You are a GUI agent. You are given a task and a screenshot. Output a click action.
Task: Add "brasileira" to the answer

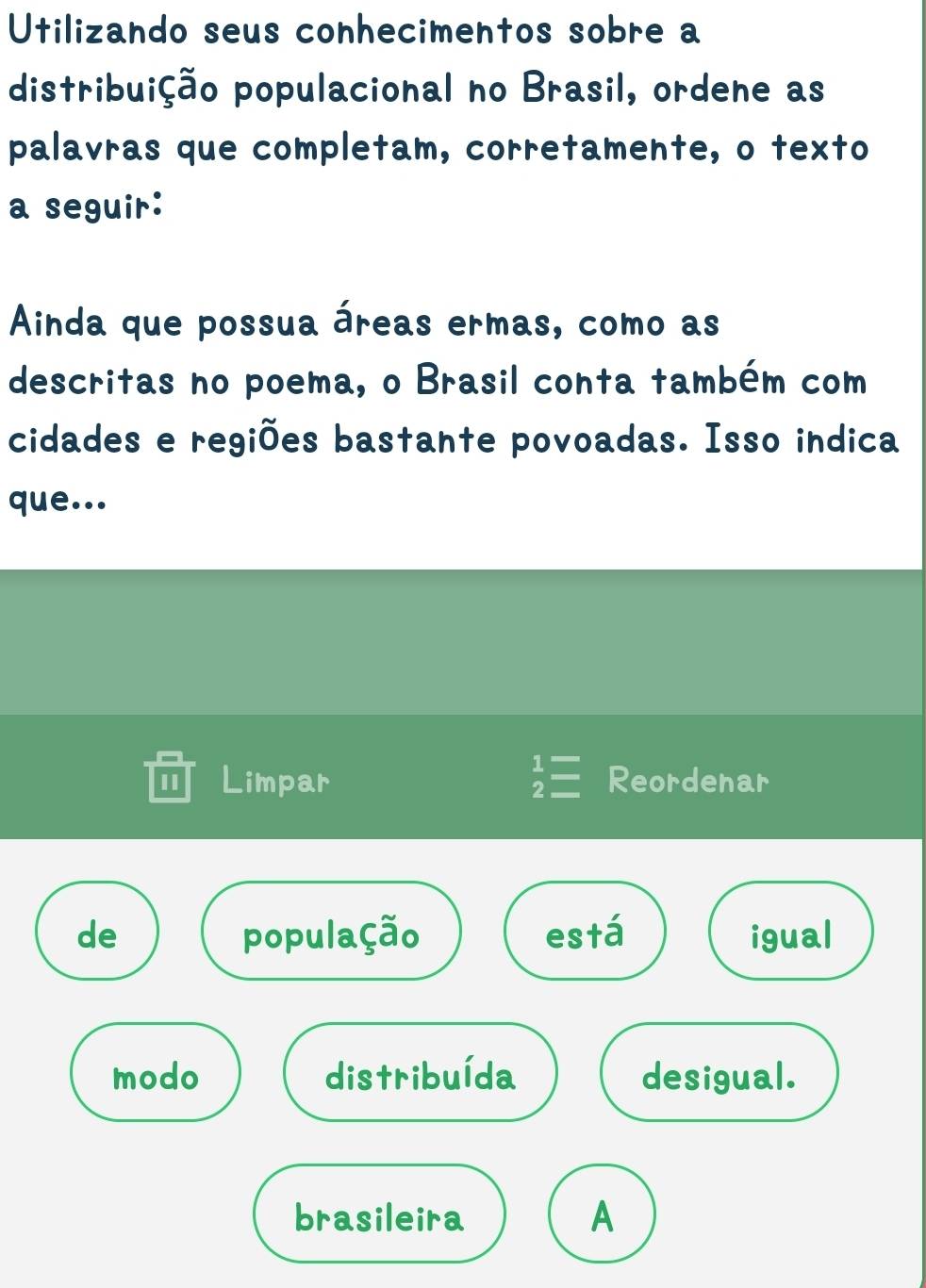379,1214
